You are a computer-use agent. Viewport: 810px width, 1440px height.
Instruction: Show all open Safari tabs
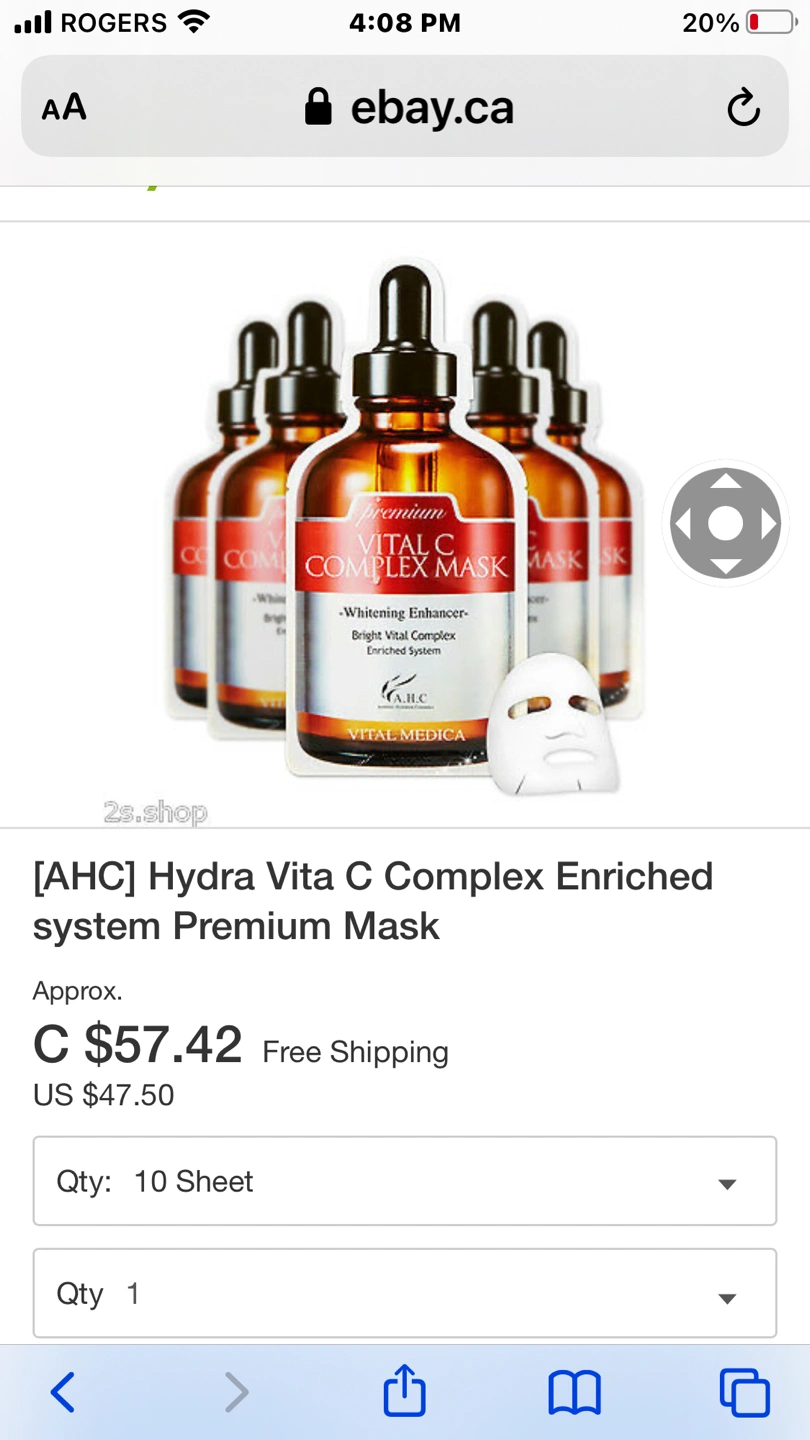(x=744, y=1392)
